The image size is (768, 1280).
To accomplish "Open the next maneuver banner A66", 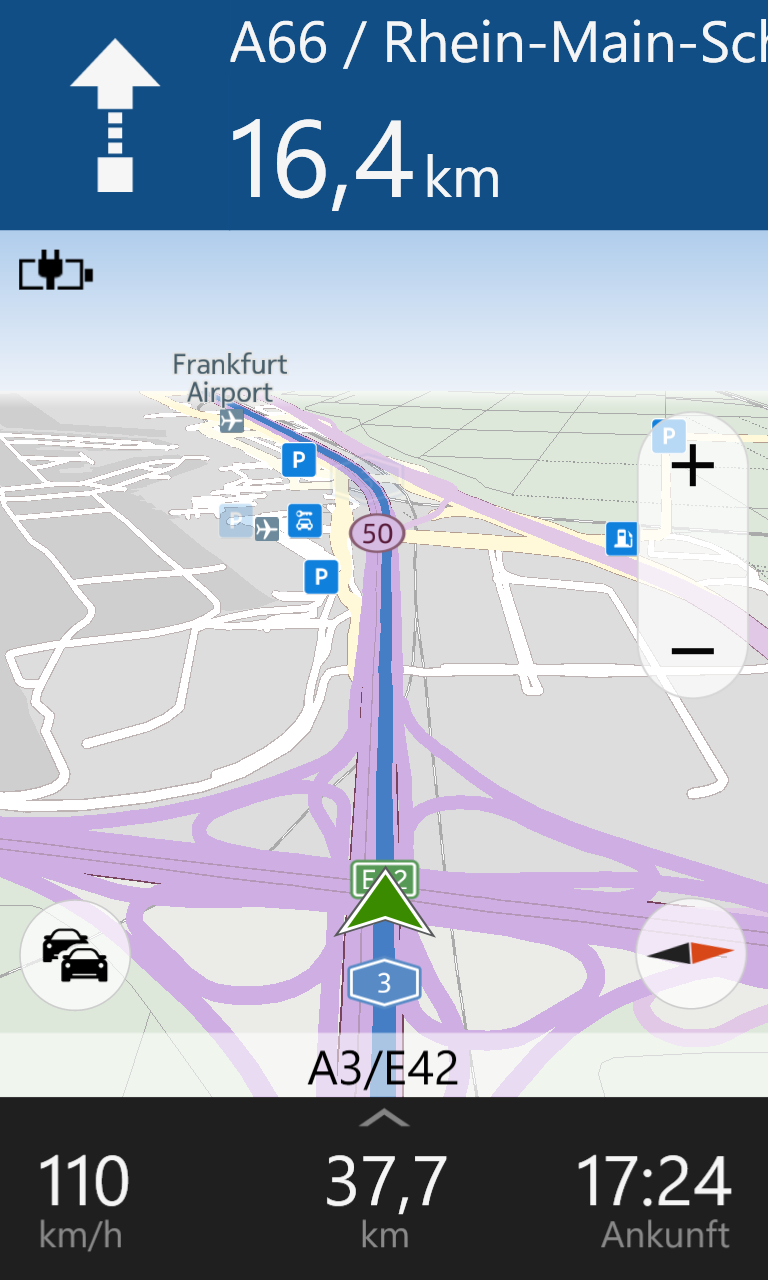I will click(x=384, y=115).
